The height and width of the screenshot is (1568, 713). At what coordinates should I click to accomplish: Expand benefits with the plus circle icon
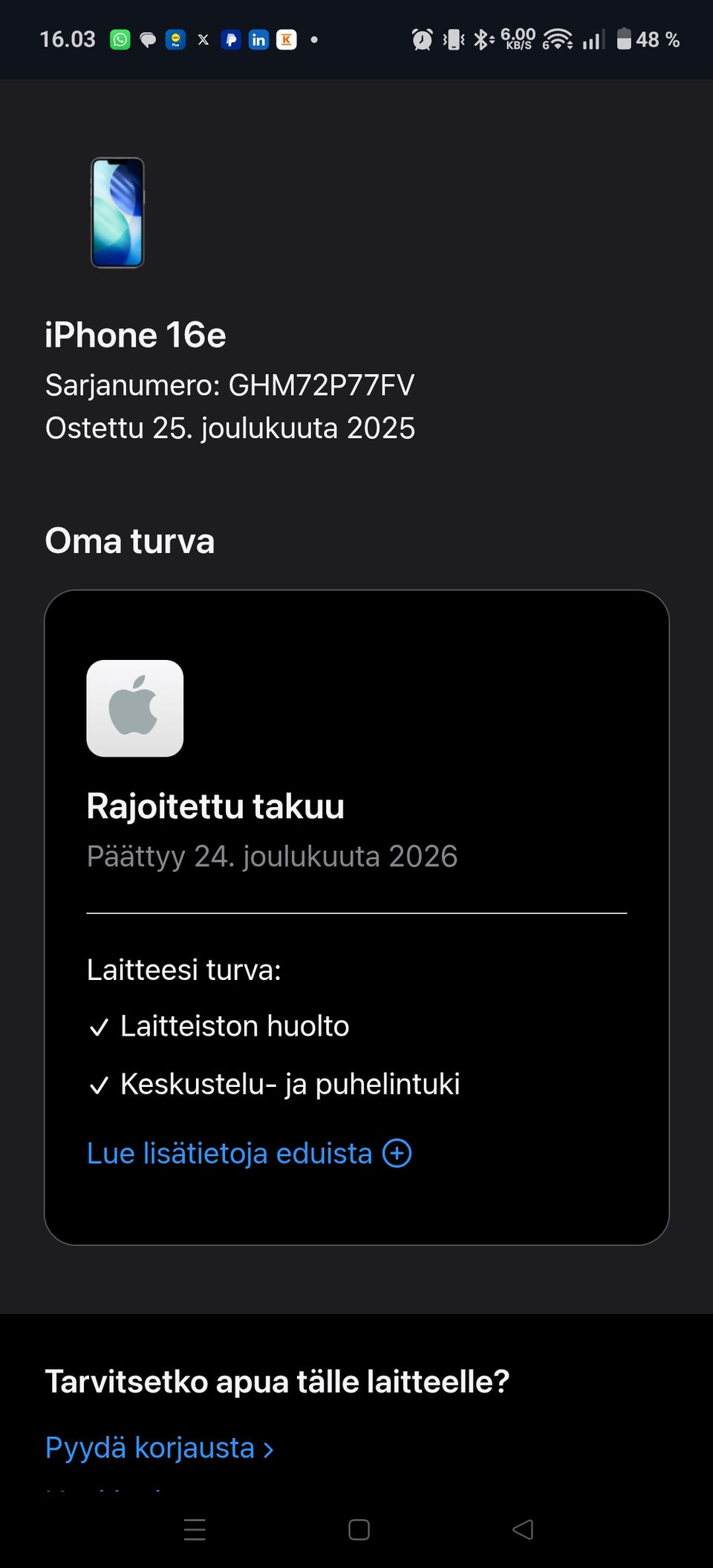397,1153
